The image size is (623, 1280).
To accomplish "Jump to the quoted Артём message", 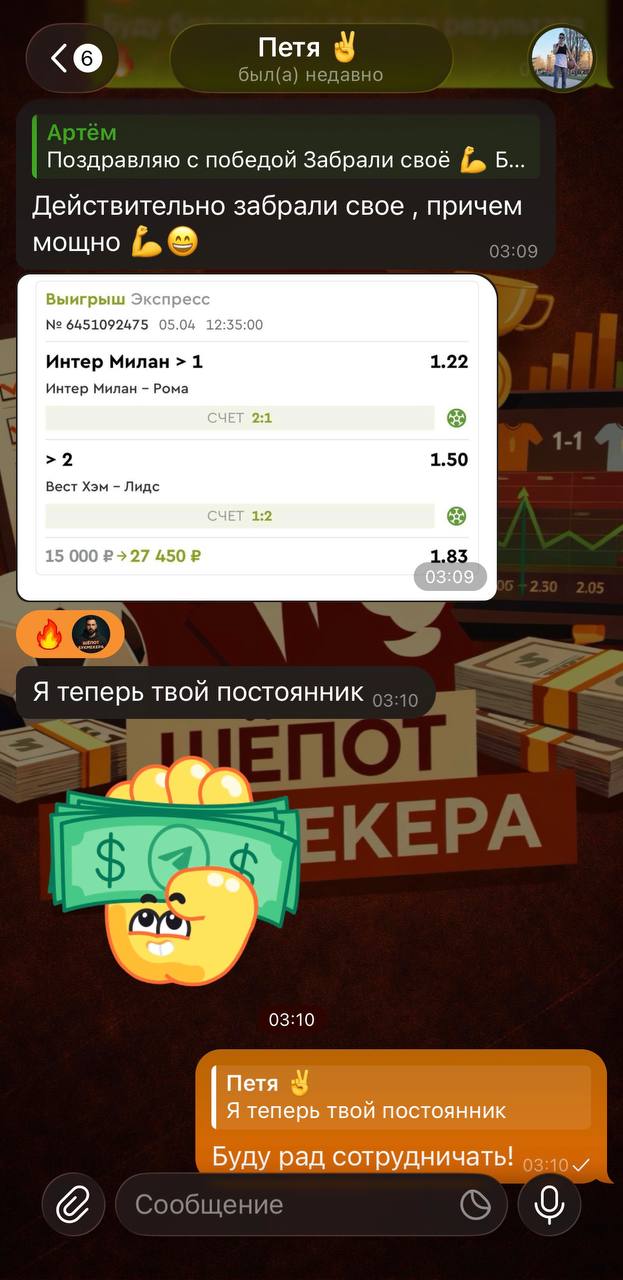I will 285,147.
